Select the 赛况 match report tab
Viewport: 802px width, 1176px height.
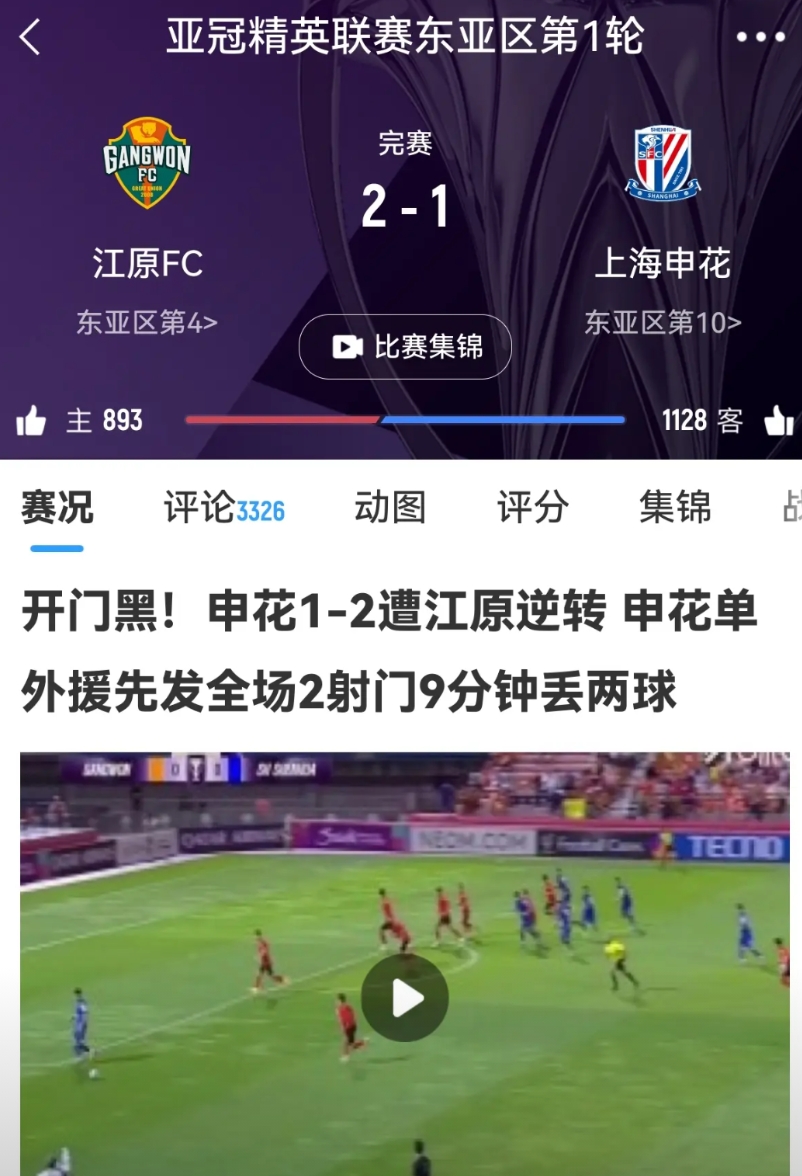point(57,508)
